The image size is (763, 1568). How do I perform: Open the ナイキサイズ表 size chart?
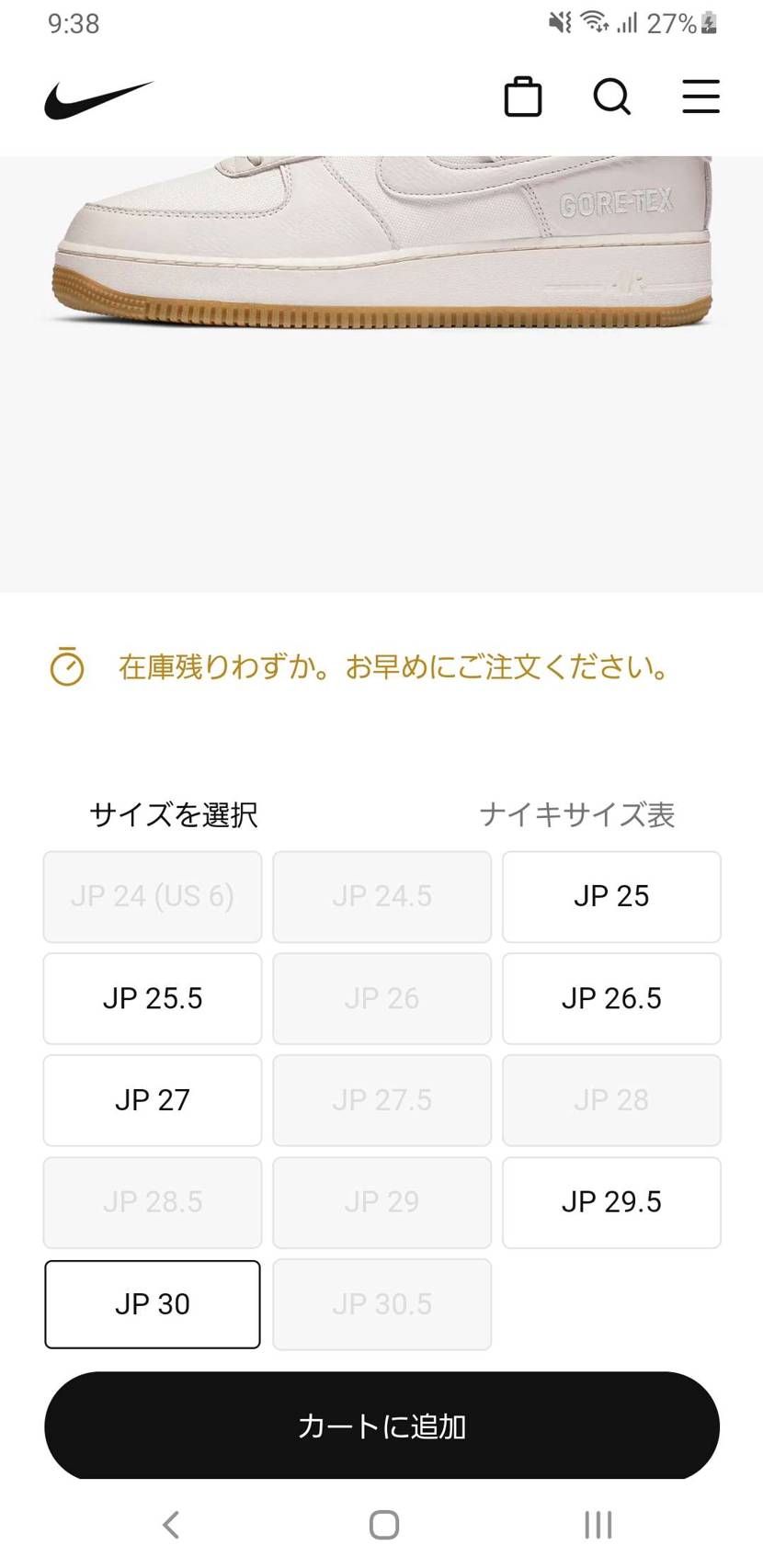(x=578, y=814)
